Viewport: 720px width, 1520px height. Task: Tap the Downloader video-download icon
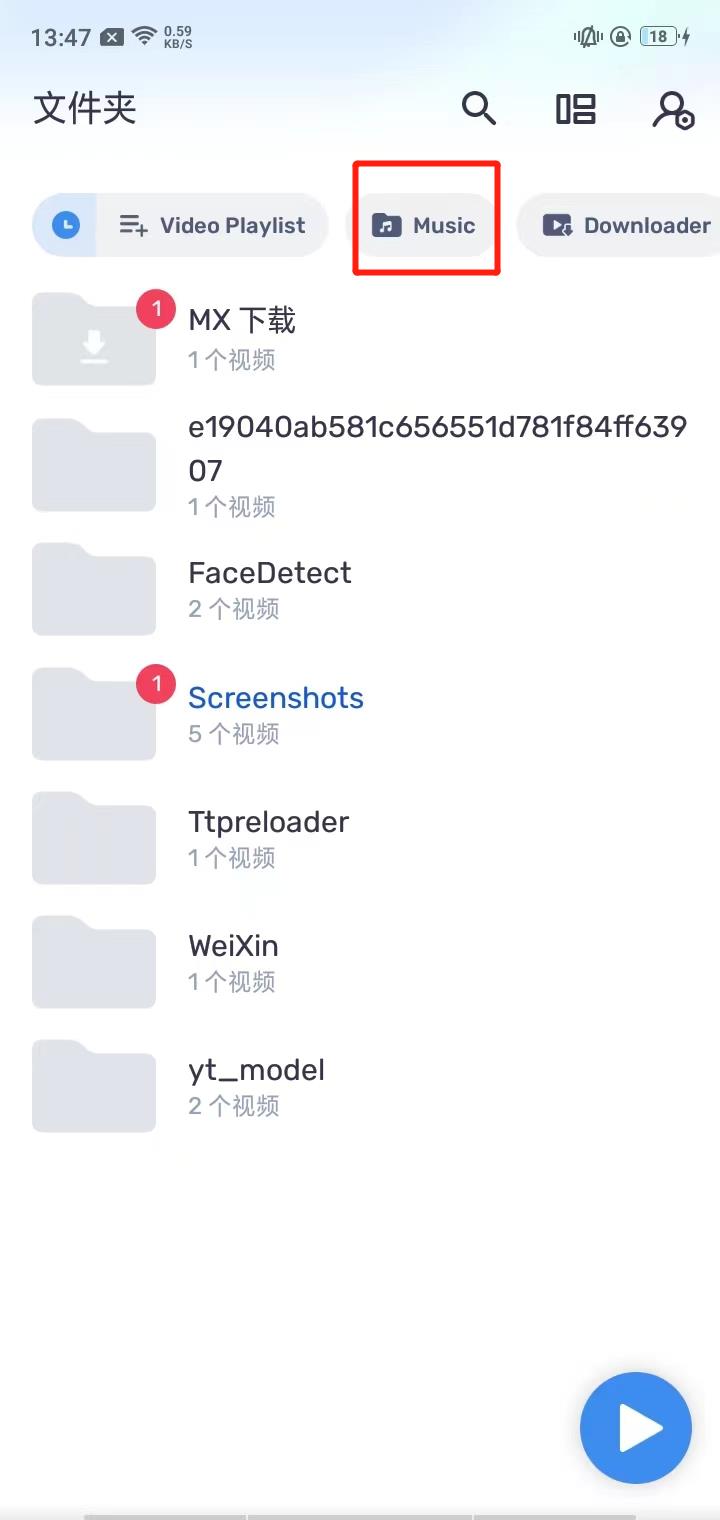point(560,225)
